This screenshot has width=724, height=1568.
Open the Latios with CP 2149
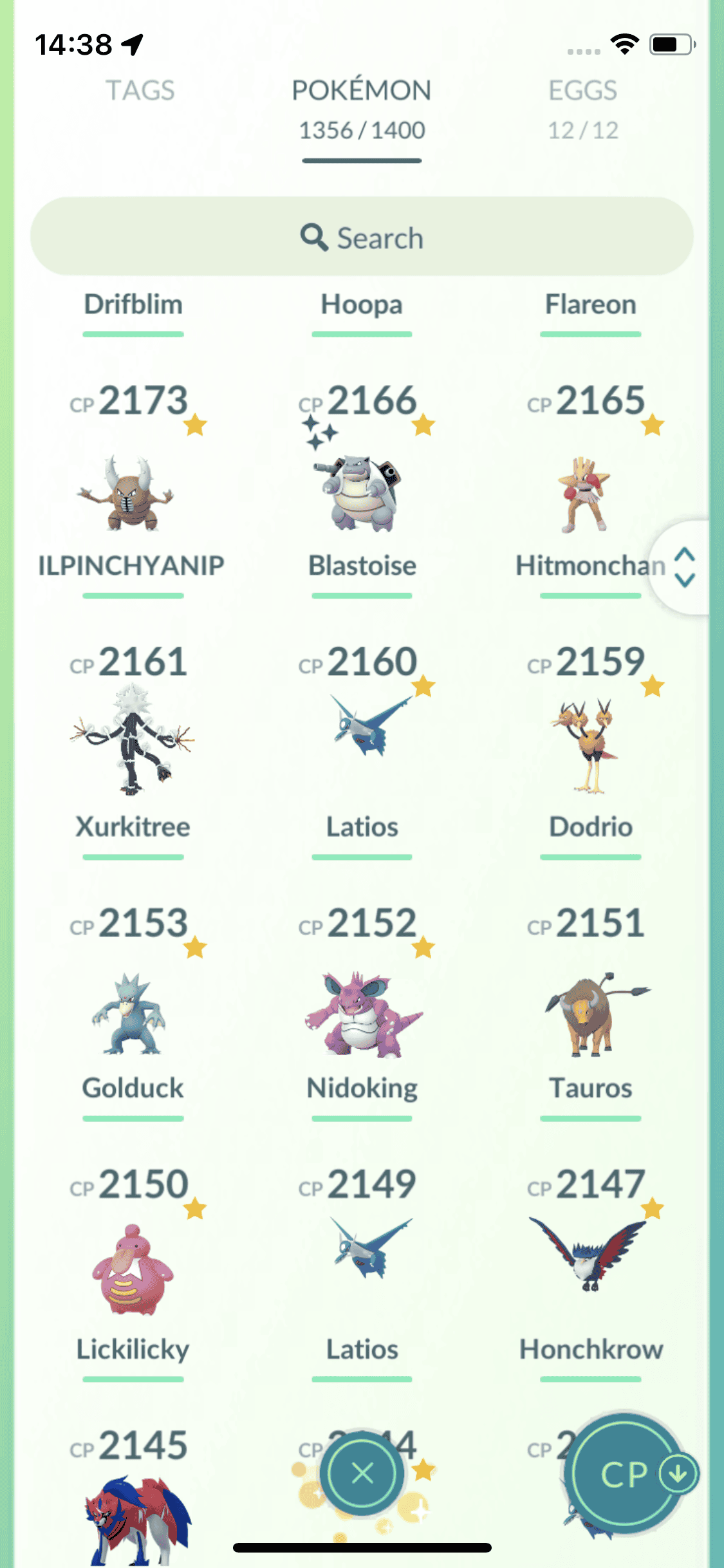pyautogui.click(x=362, y=1249)
